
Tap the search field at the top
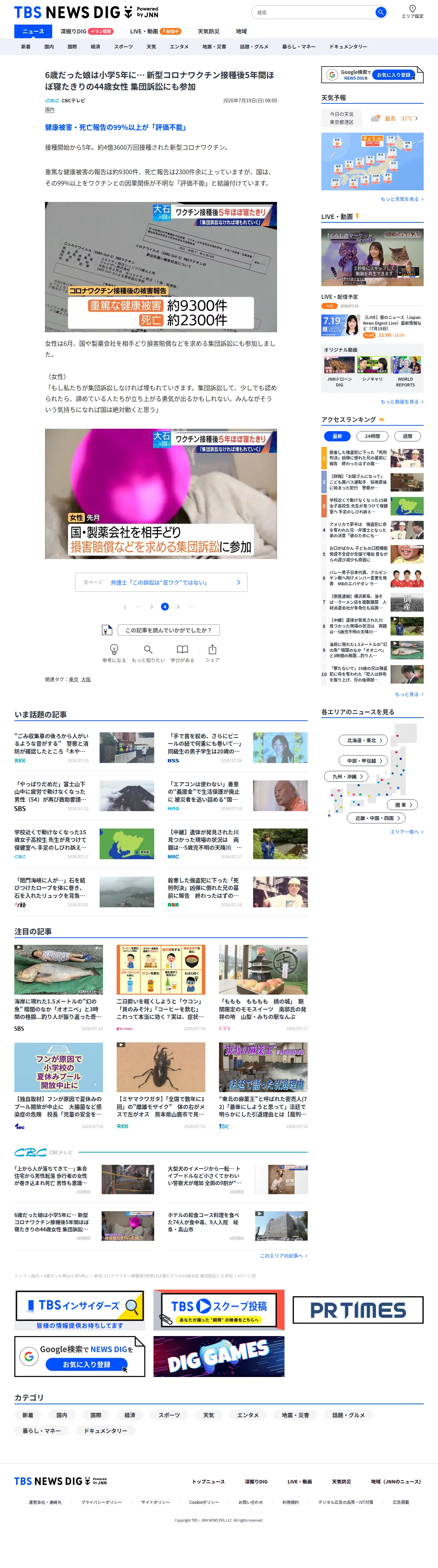[x=313, y=12]
